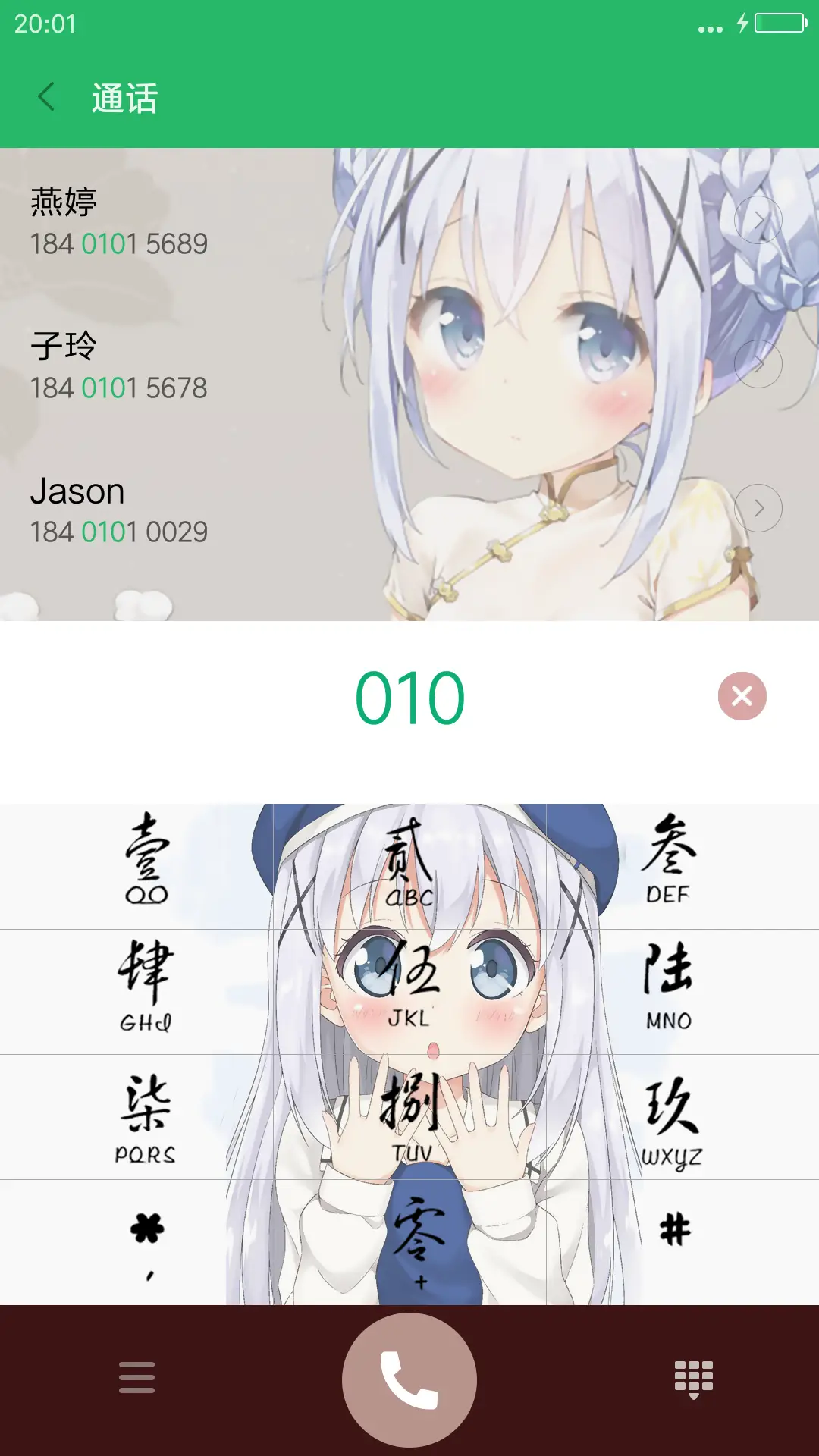The width and height of the screenshot is (819, 1456).
Task: Expand details for contact 燕婷
Action: pos(757,219)
